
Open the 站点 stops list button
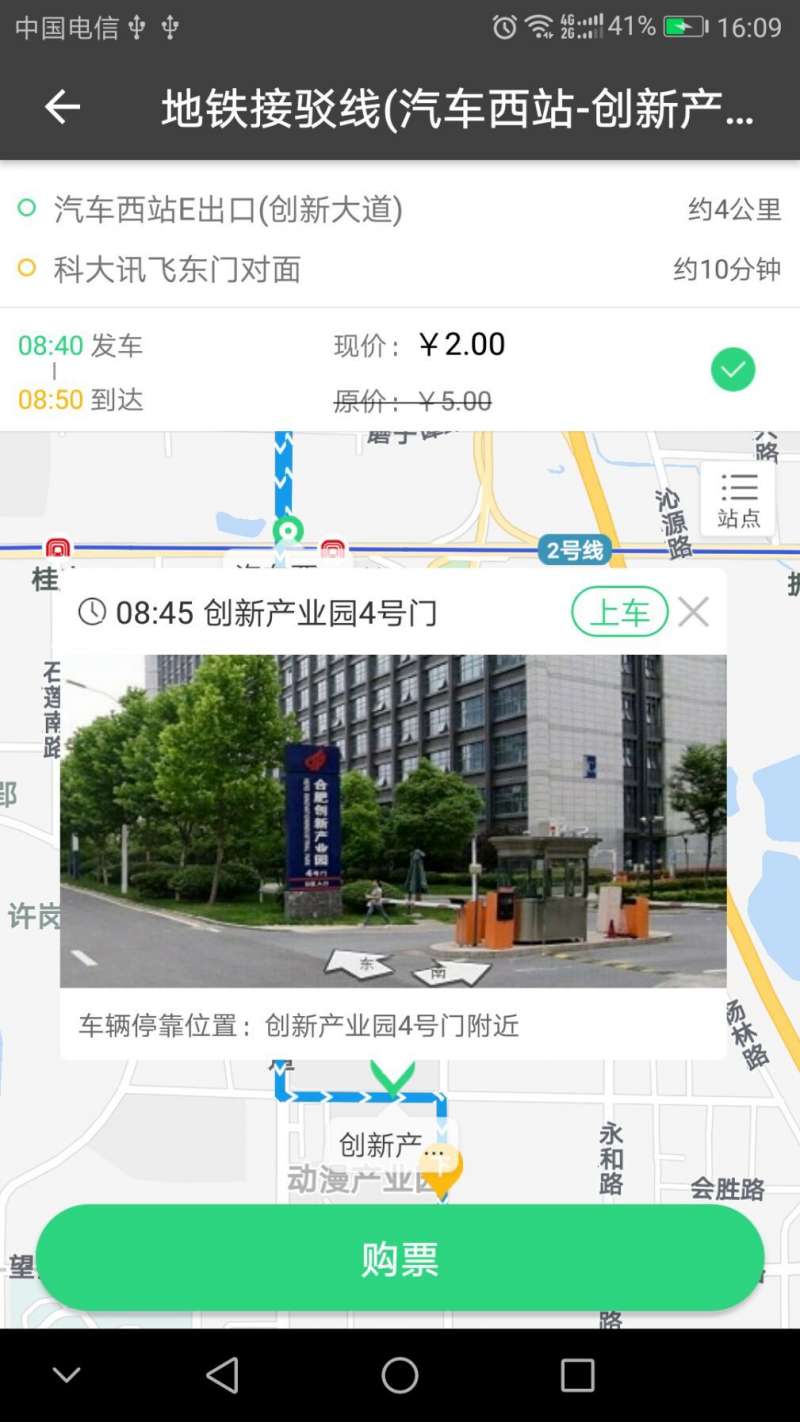coord(738,499)
